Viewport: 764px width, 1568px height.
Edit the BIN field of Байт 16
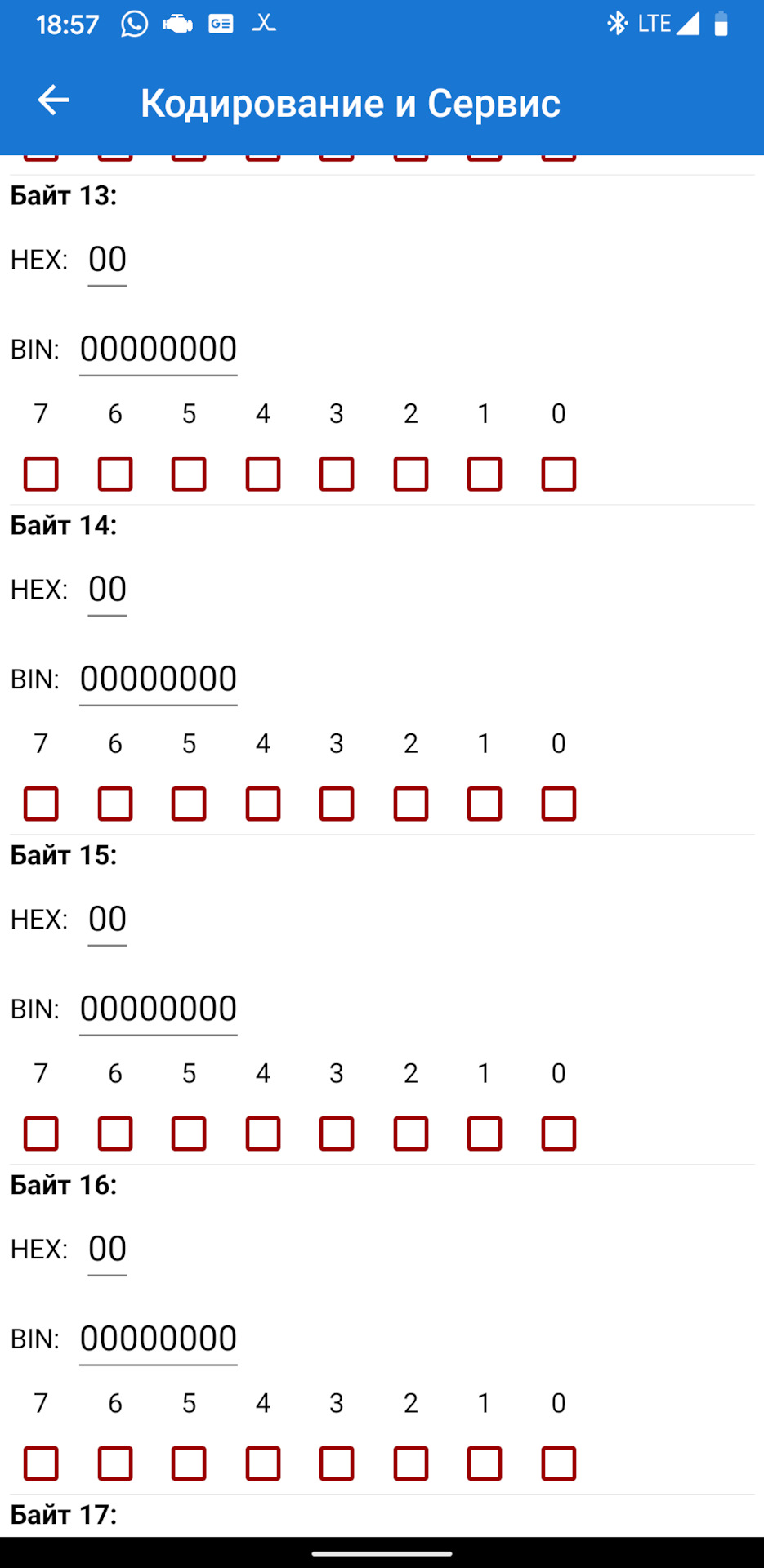pos(158,1339)
